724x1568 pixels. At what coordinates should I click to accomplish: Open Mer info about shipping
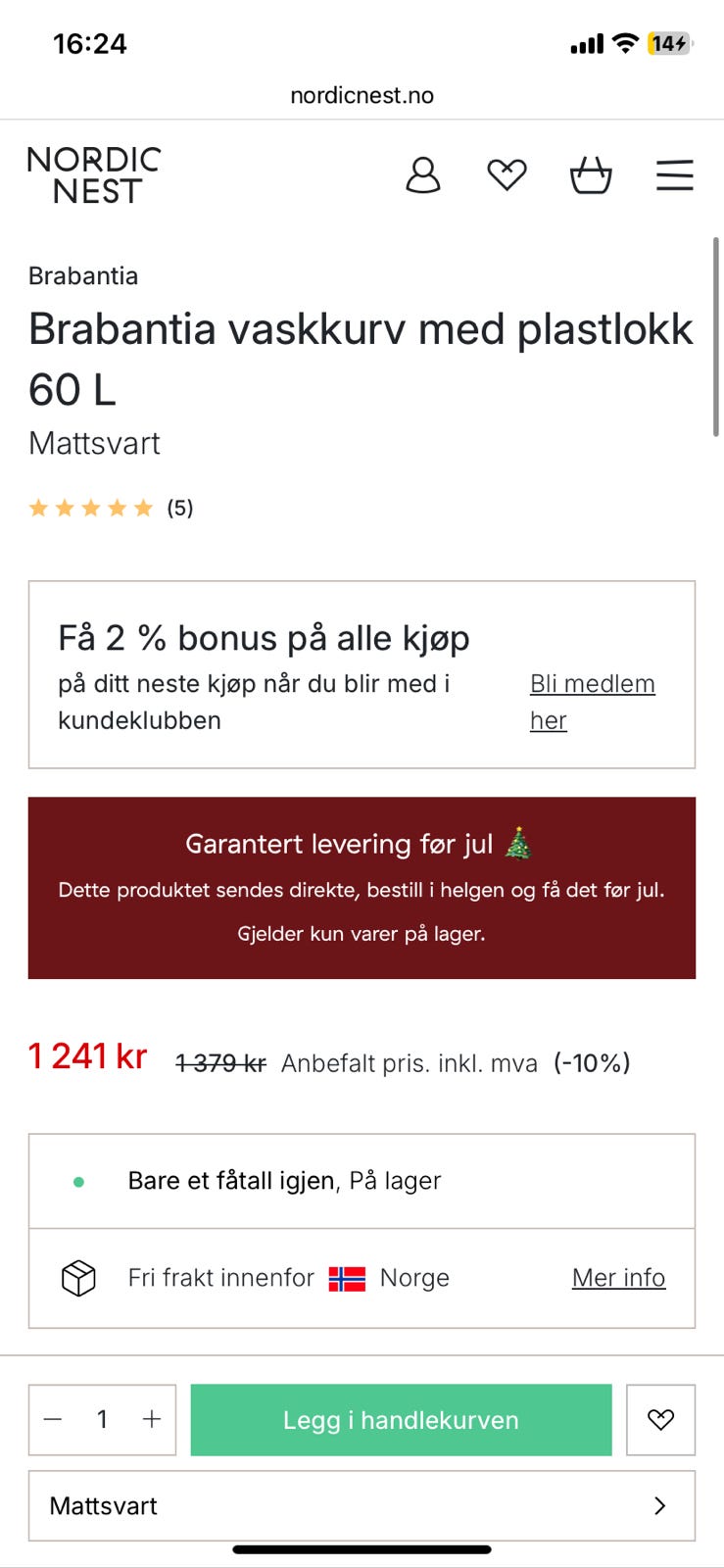click(618, 1278)
